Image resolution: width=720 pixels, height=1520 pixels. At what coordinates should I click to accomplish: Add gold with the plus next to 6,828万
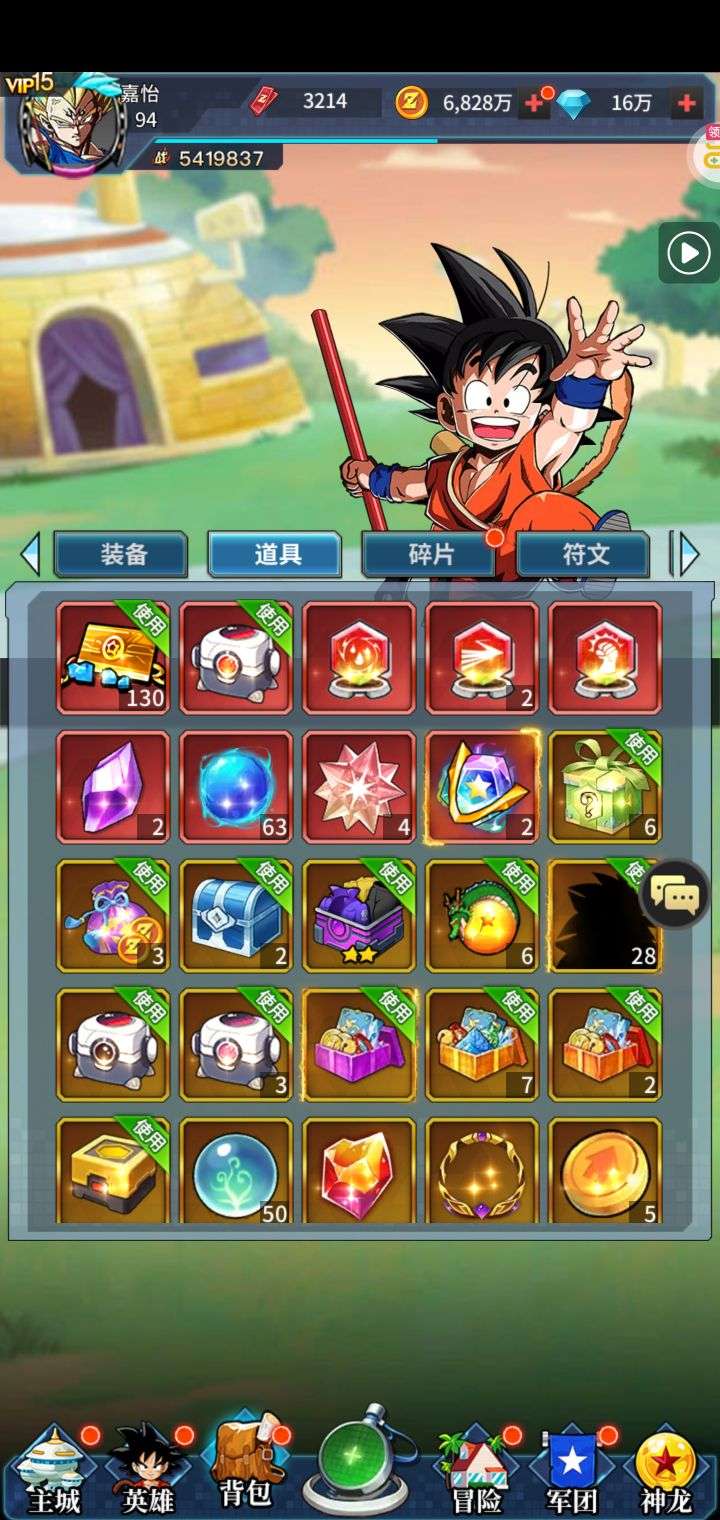pos(535,102)
